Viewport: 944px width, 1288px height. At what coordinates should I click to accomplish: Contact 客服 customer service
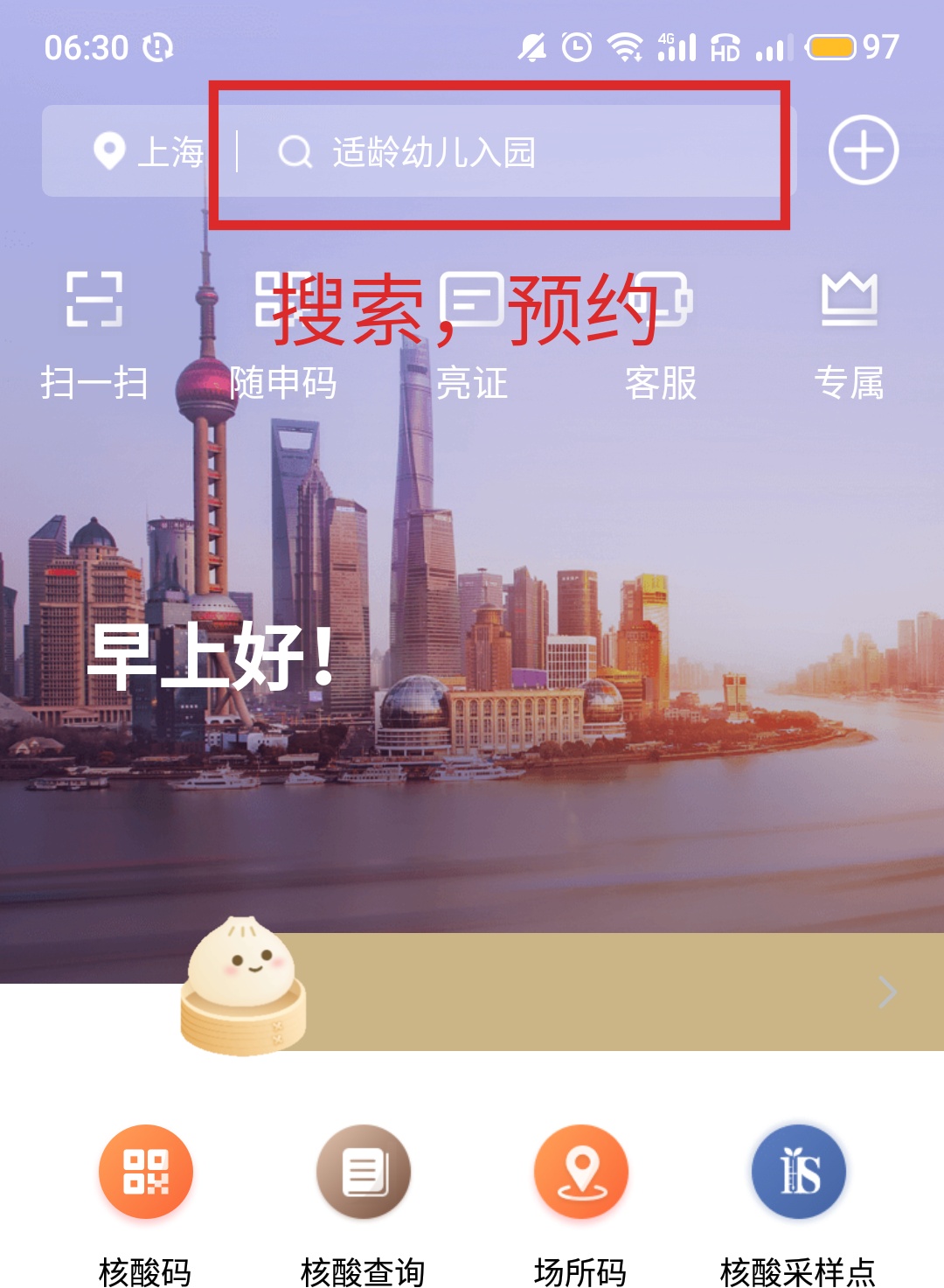pyautogui.click(x=661, y=332)
